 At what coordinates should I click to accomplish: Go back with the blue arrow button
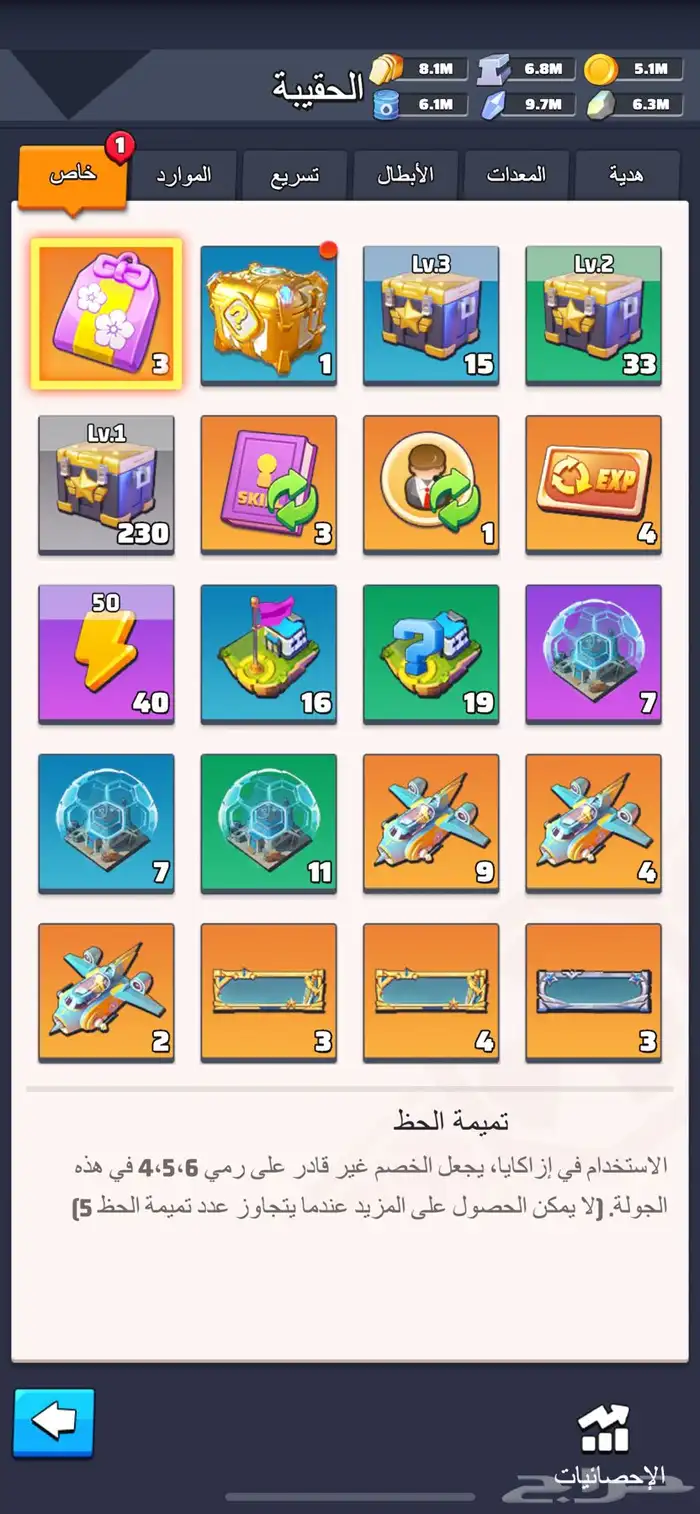[x=54, y=1422]
